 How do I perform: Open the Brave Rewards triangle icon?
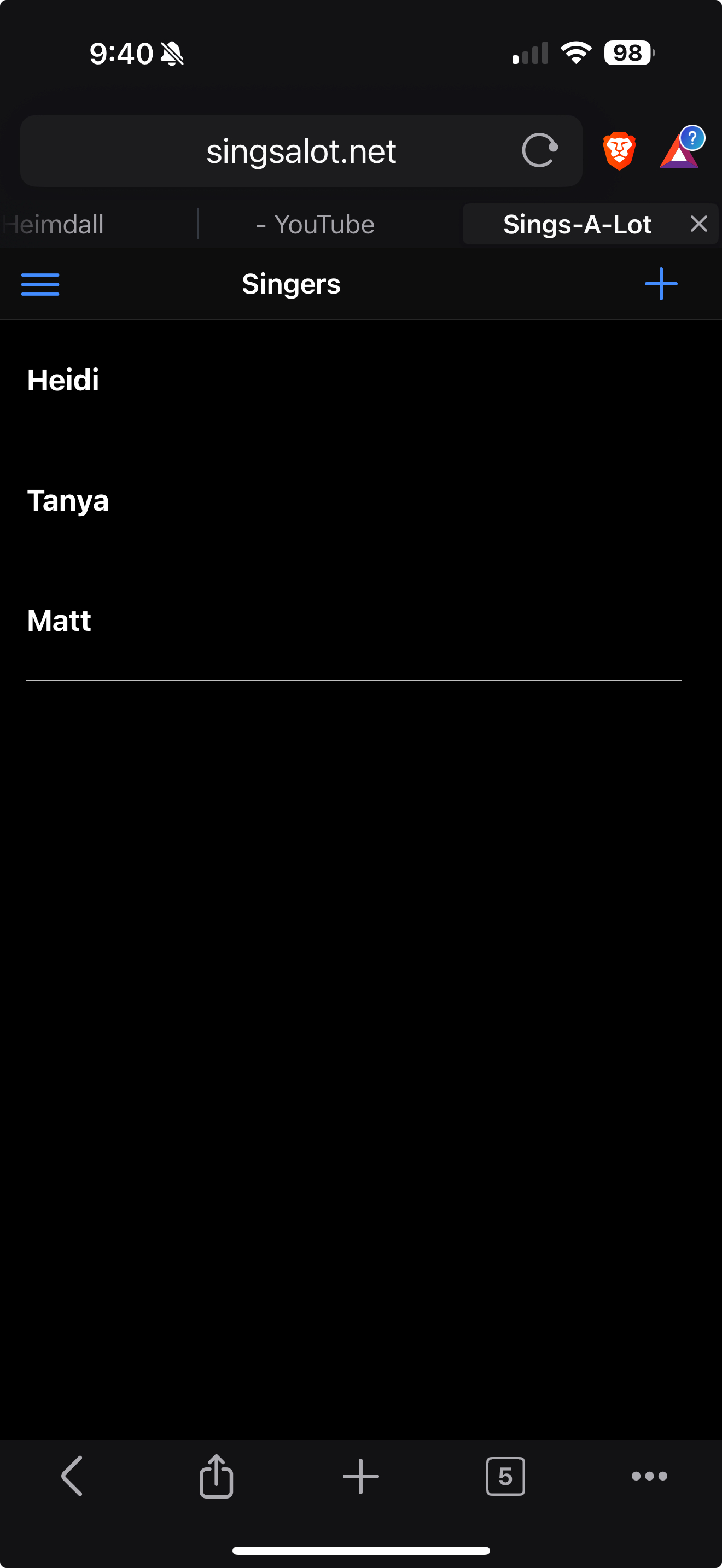(679, 150)
